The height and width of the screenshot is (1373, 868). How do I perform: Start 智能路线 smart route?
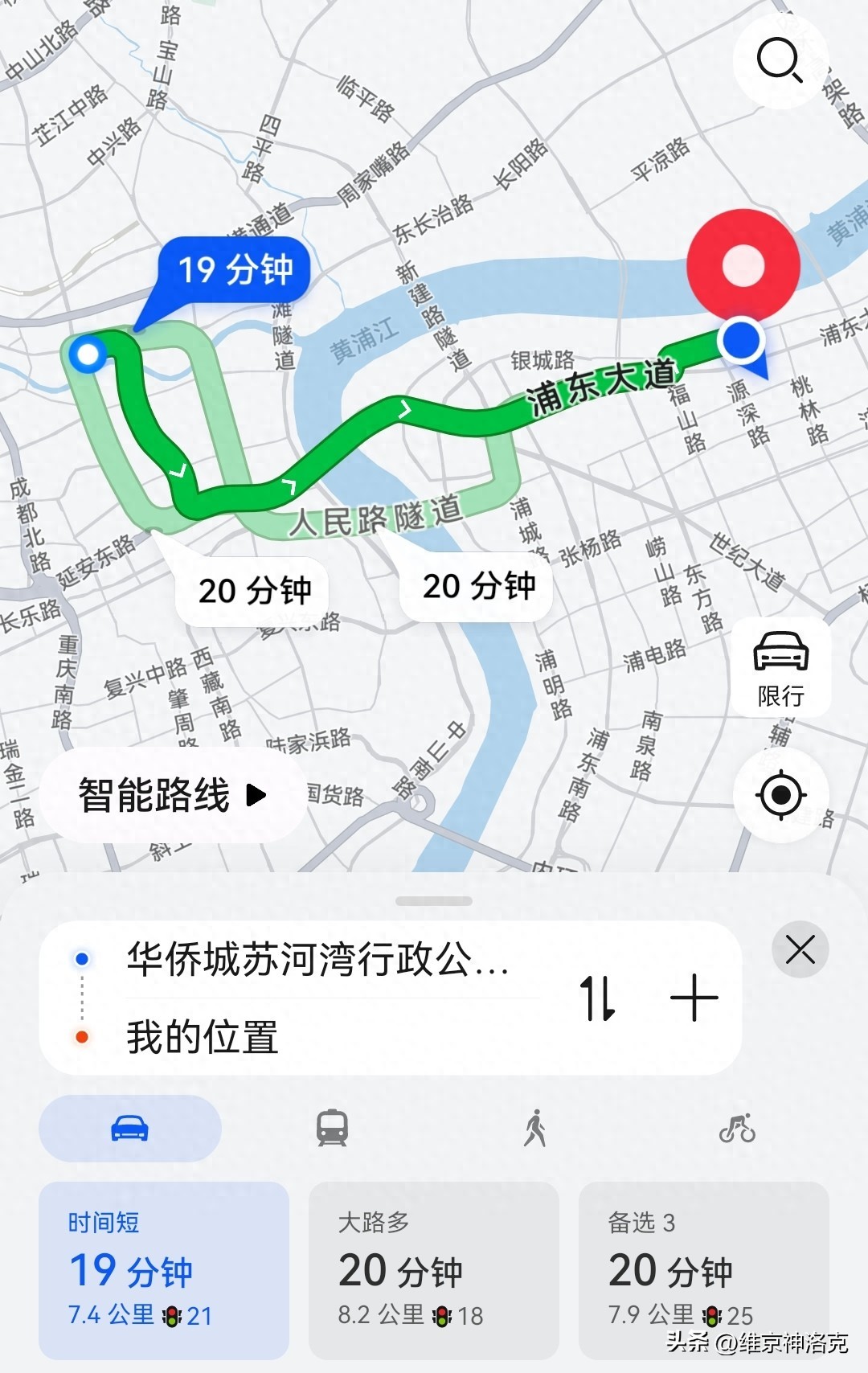click(172, 795)
